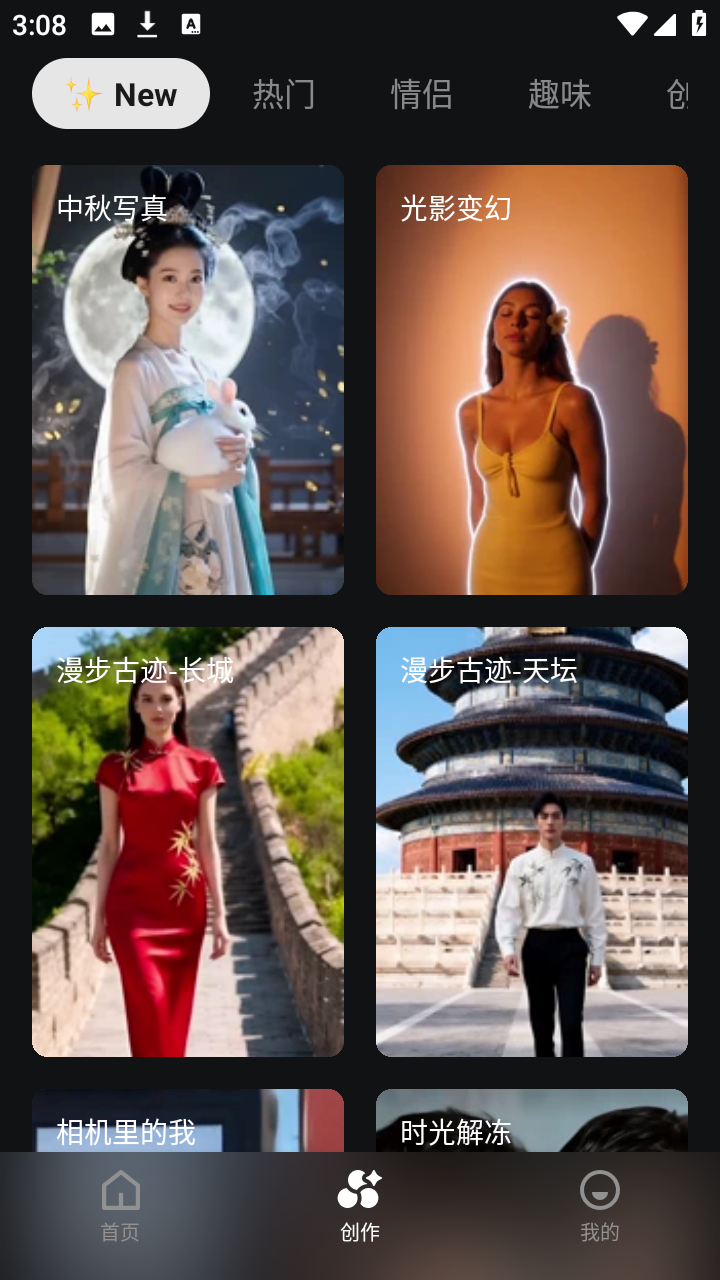Open the 趣味 category tab
Image resolution: width=720 pixels, height=1280 pixels.
click(x=559, y=93)
